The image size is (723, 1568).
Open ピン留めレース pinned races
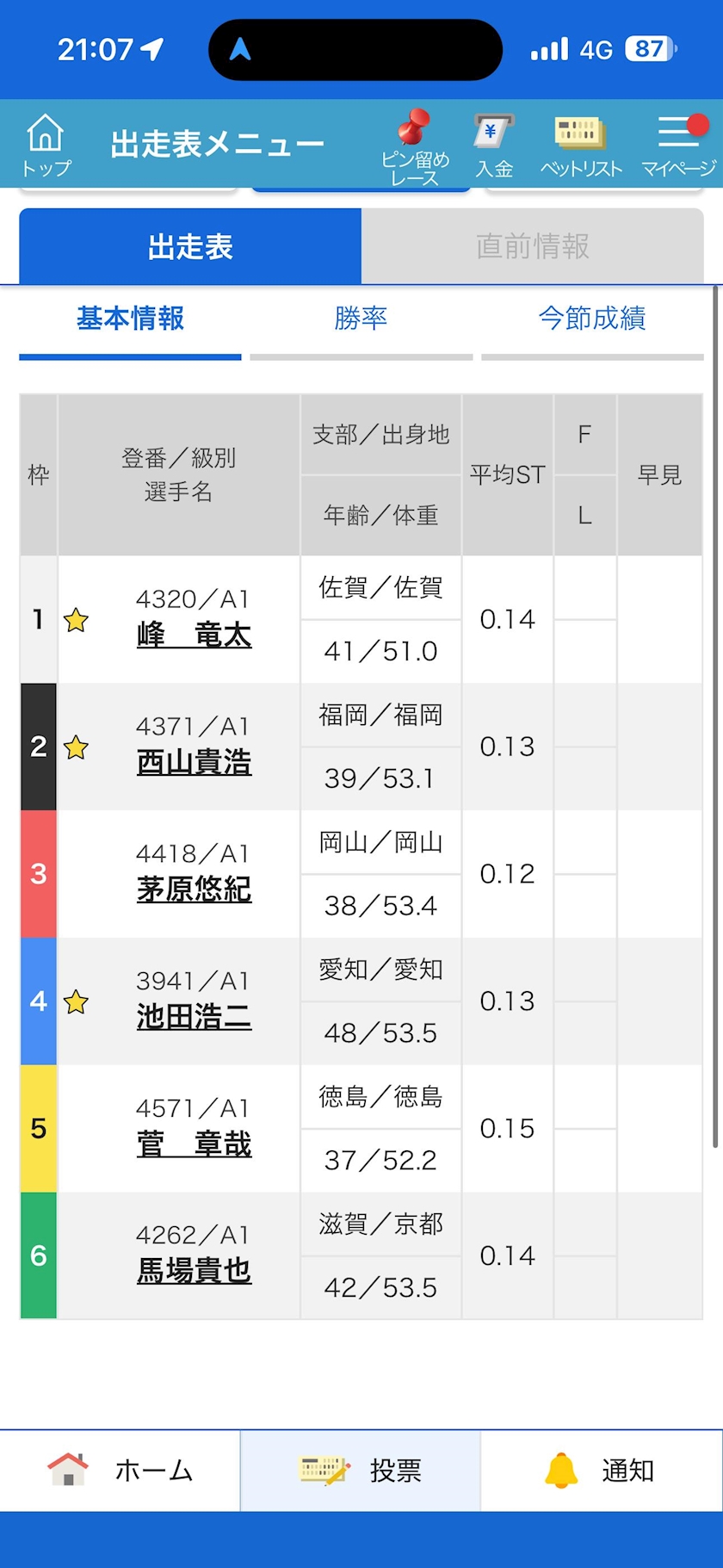(x=415, y=146)
